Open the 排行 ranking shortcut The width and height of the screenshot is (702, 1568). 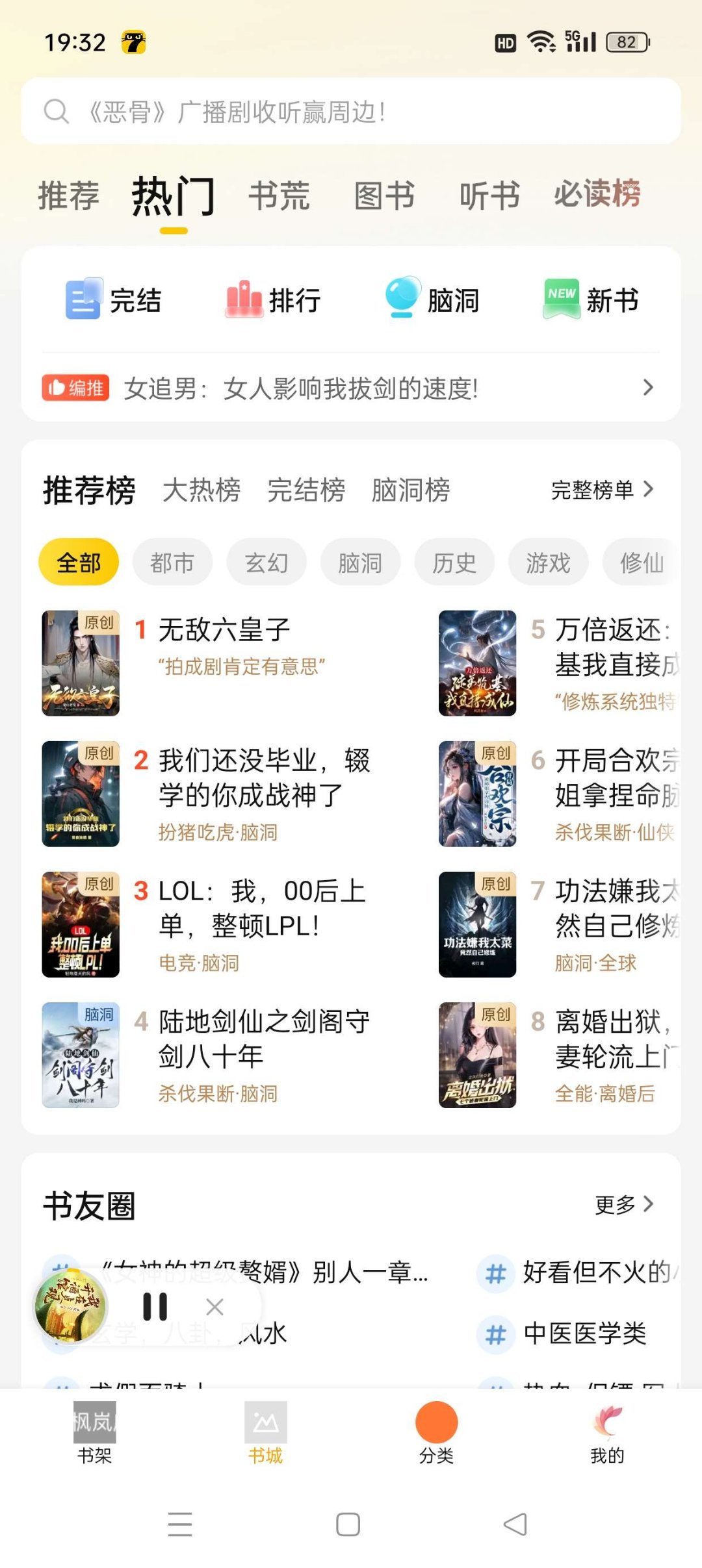point(273,300)
